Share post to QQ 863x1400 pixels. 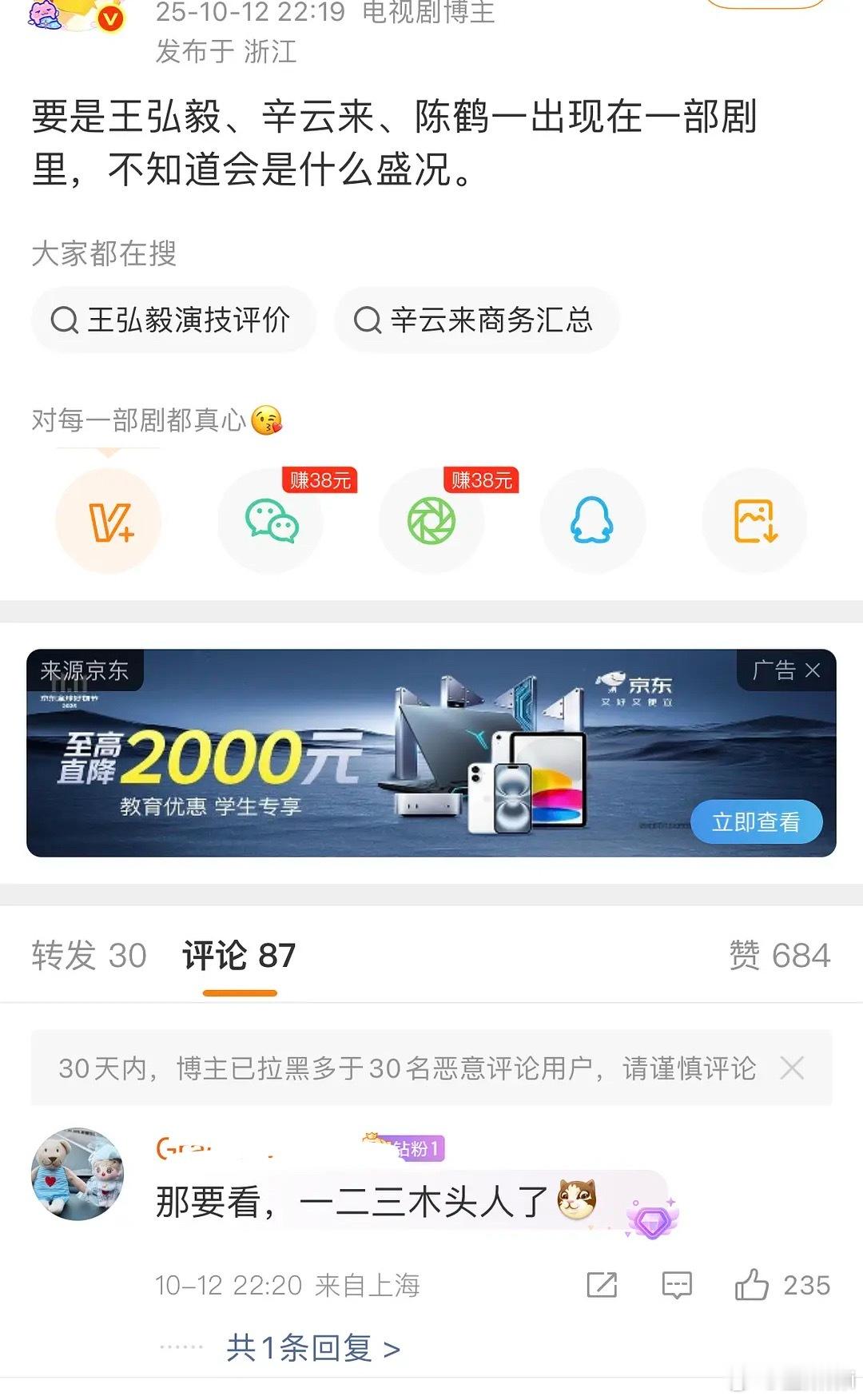pyautogui.click(x=592, y=521)
